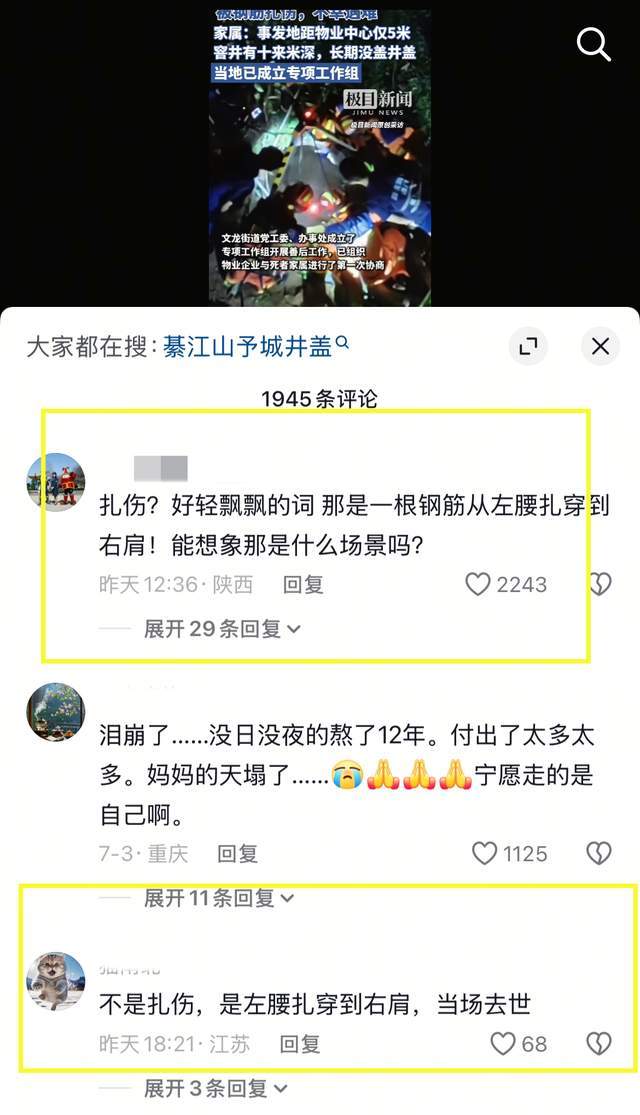640x1115 pixels.
Task: Dislike the 泪崩了 comment
Action: (598, 853)
